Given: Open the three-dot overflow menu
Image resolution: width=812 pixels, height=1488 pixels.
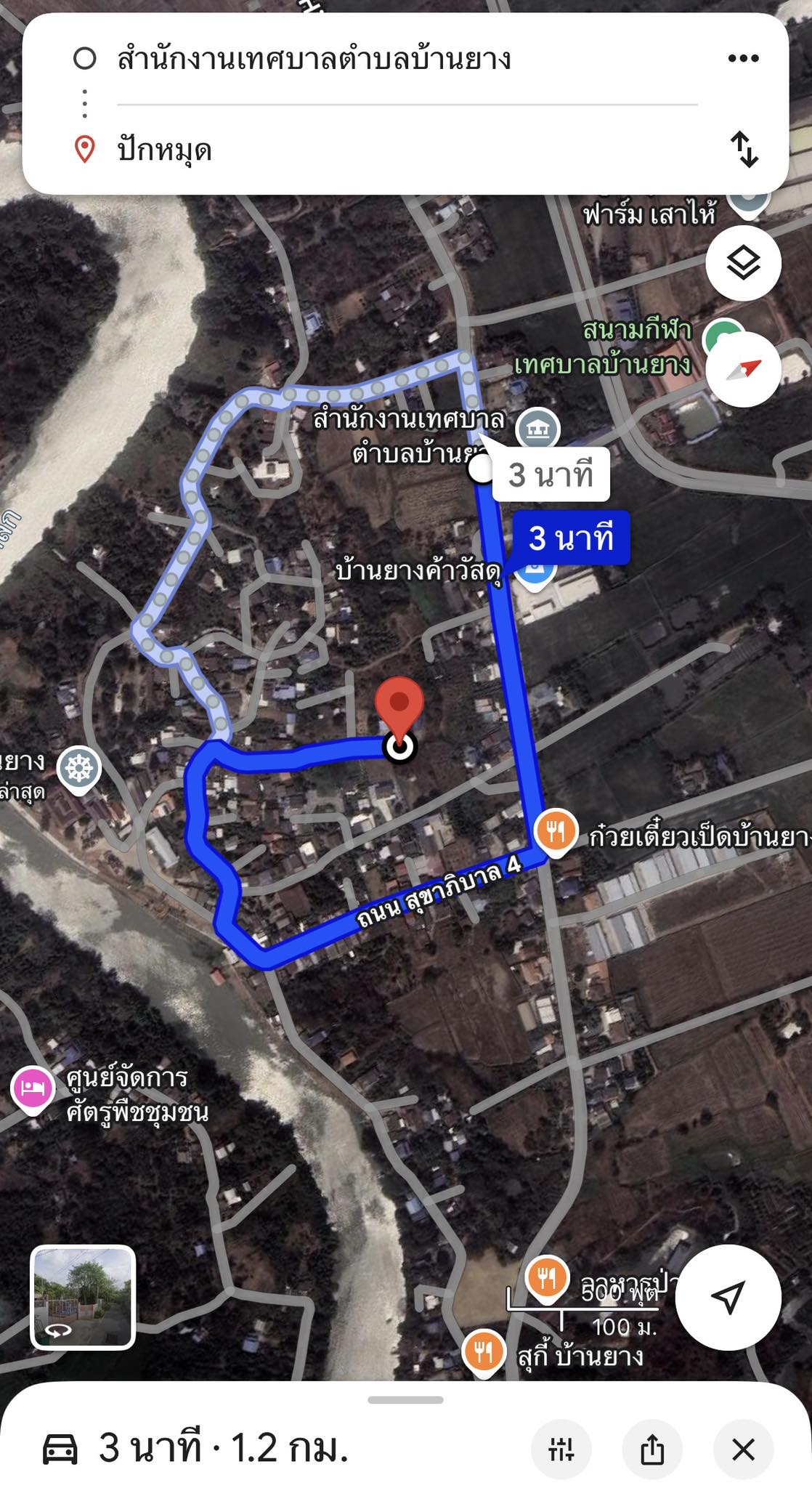Looking at the screenshot, I should tap(743, 58).
